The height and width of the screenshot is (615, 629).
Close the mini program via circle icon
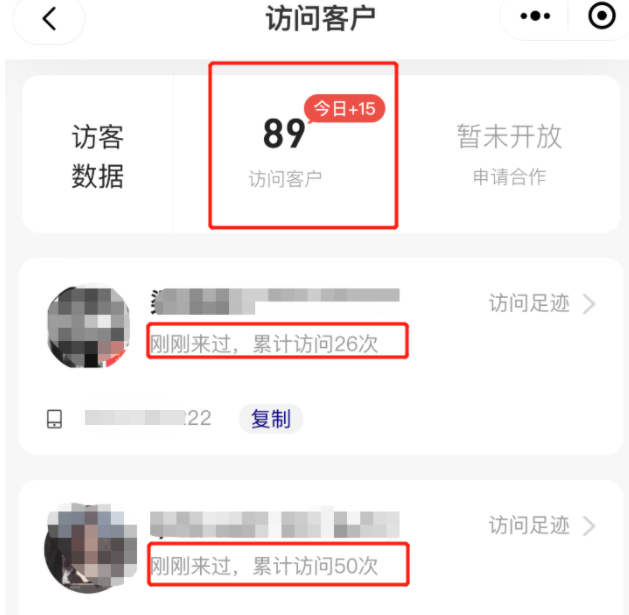602,17
